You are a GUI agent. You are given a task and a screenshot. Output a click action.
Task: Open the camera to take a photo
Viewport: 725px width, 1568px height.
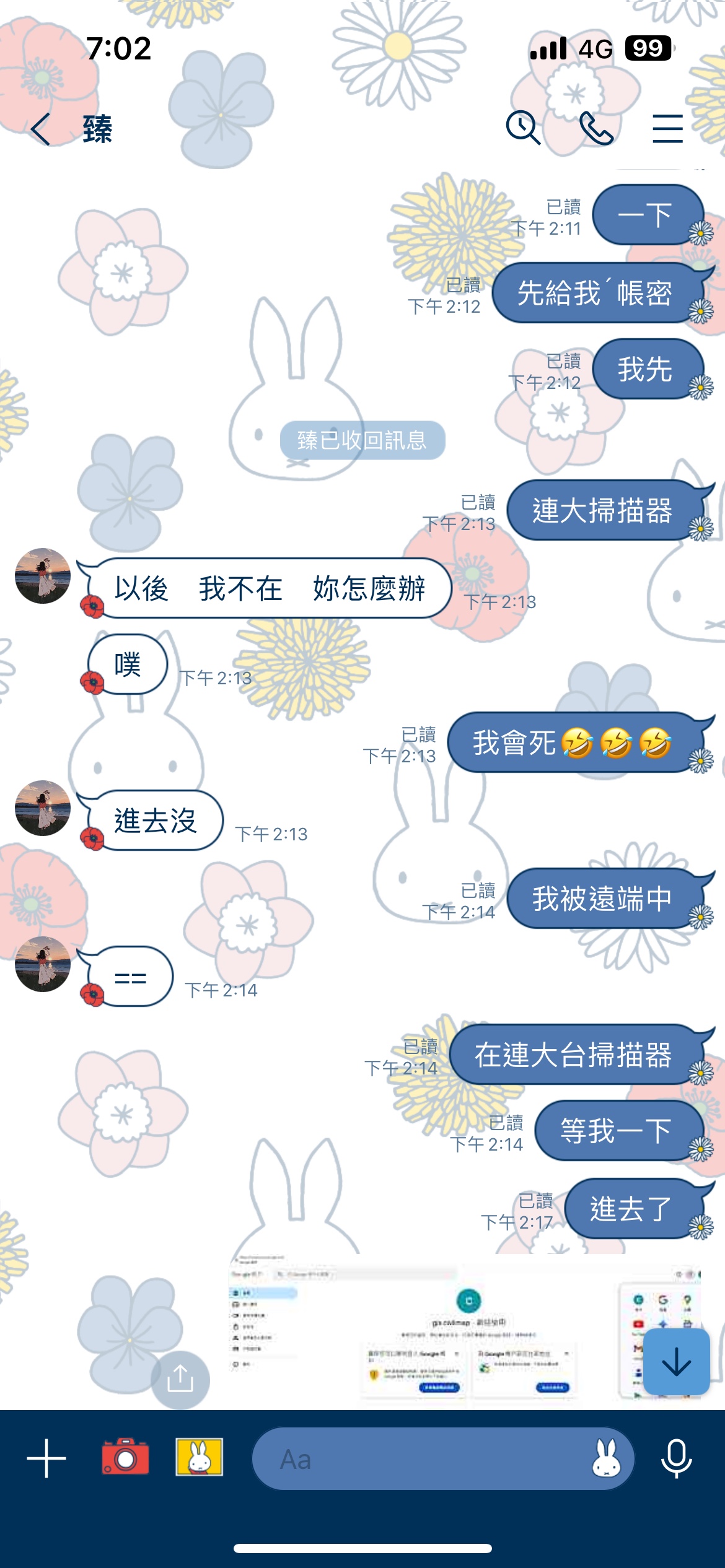point(125,1457)
